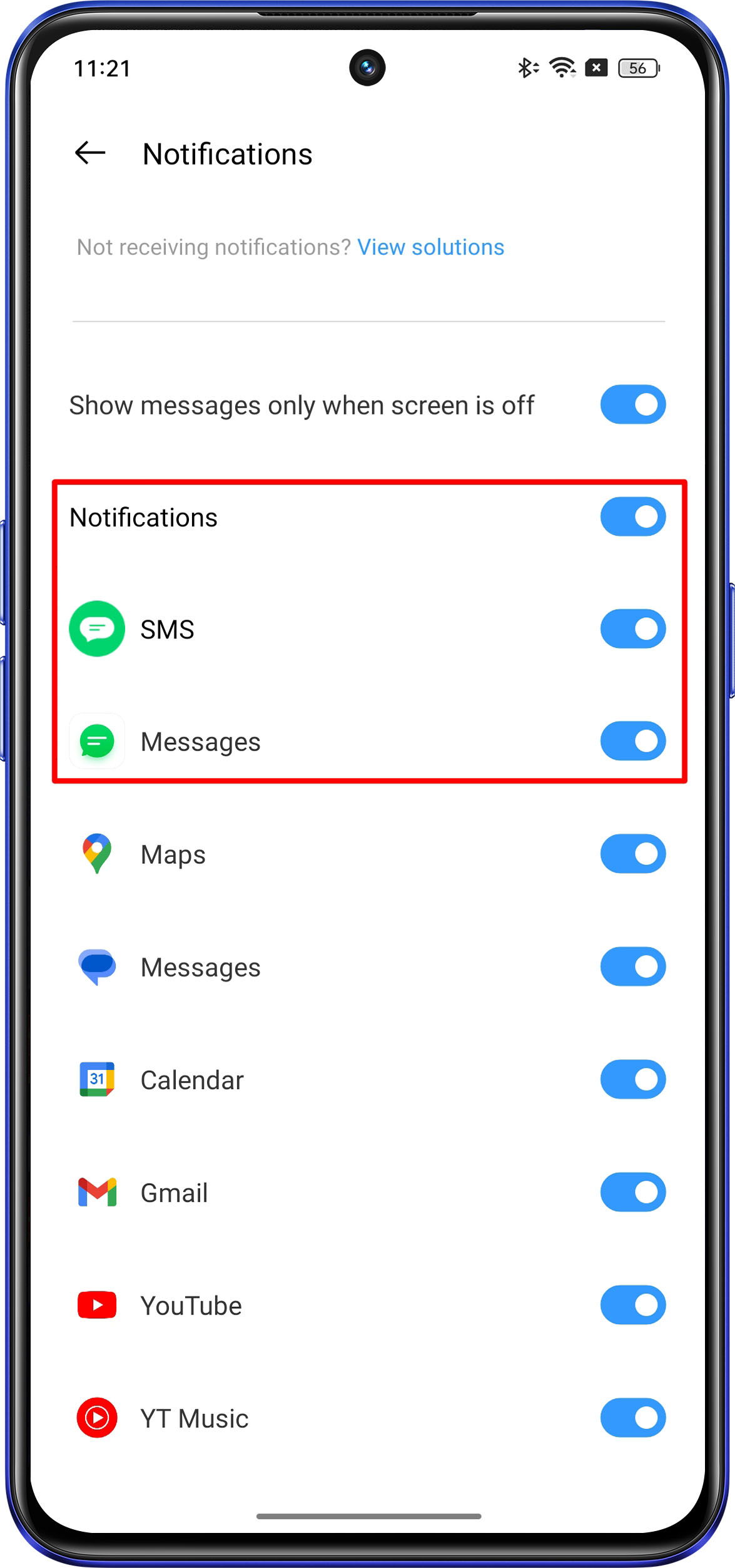Tap the green Messages app icon
This screenshot has width=735, height=1568.
point(97,741)
